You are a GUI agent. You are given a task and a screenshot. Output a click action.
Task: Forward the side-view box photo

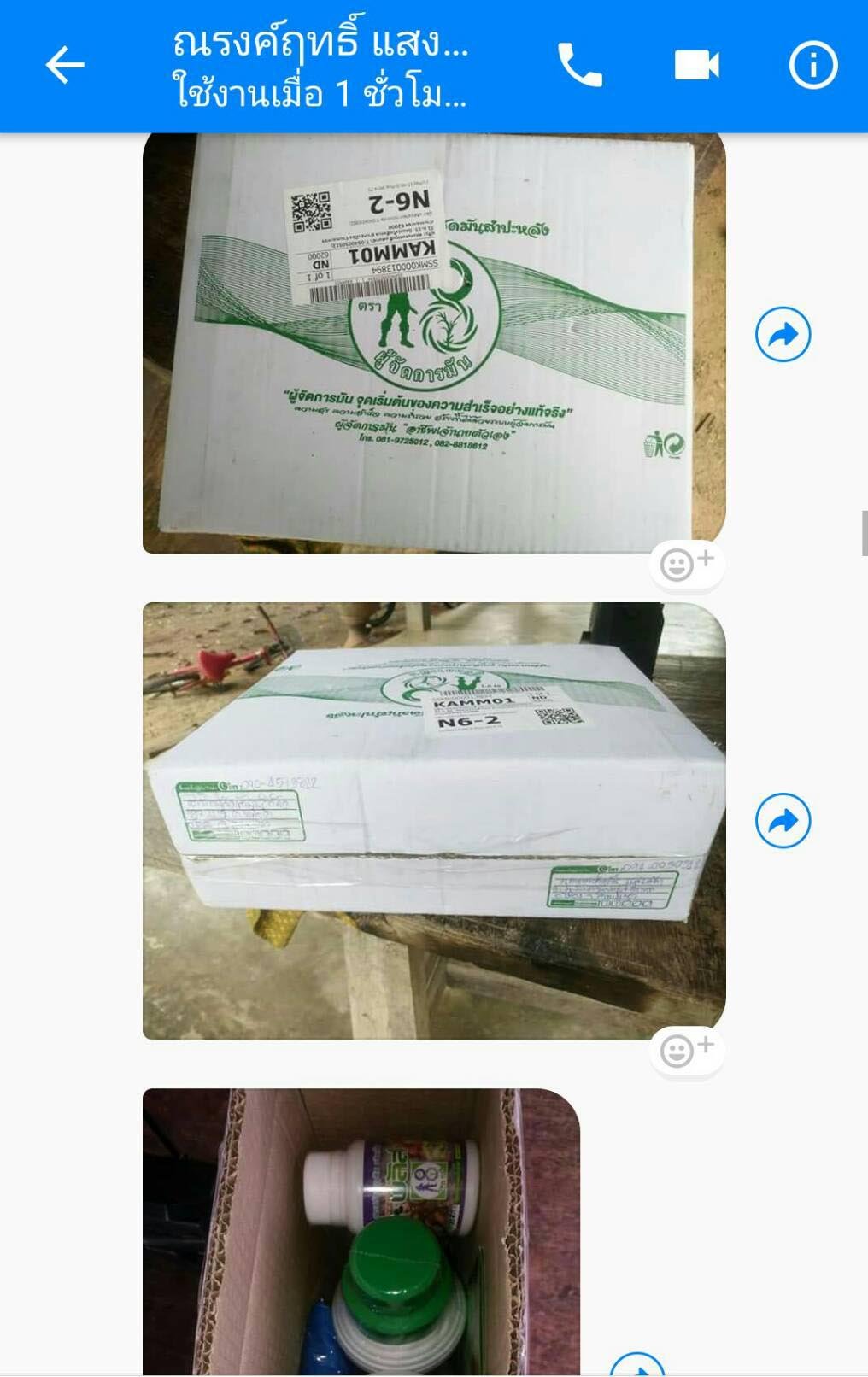click(783, 820)
